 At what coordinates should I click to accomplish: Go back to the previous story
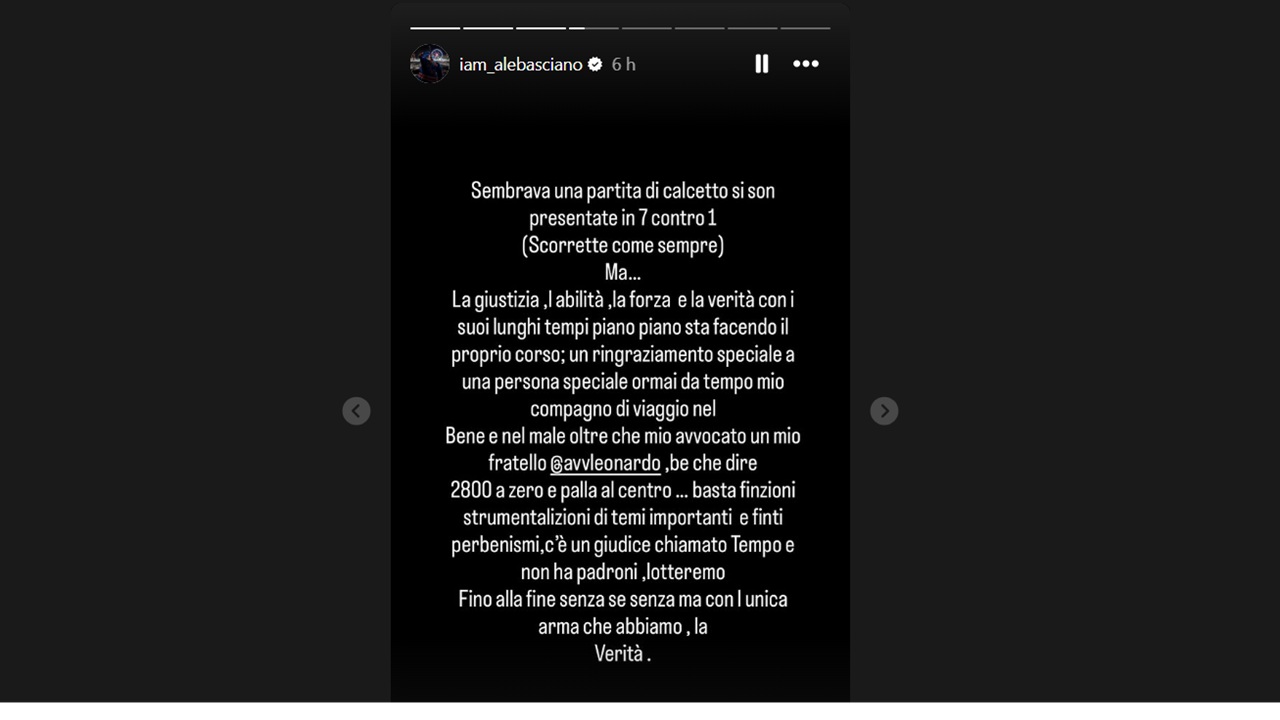pos(357,411)
